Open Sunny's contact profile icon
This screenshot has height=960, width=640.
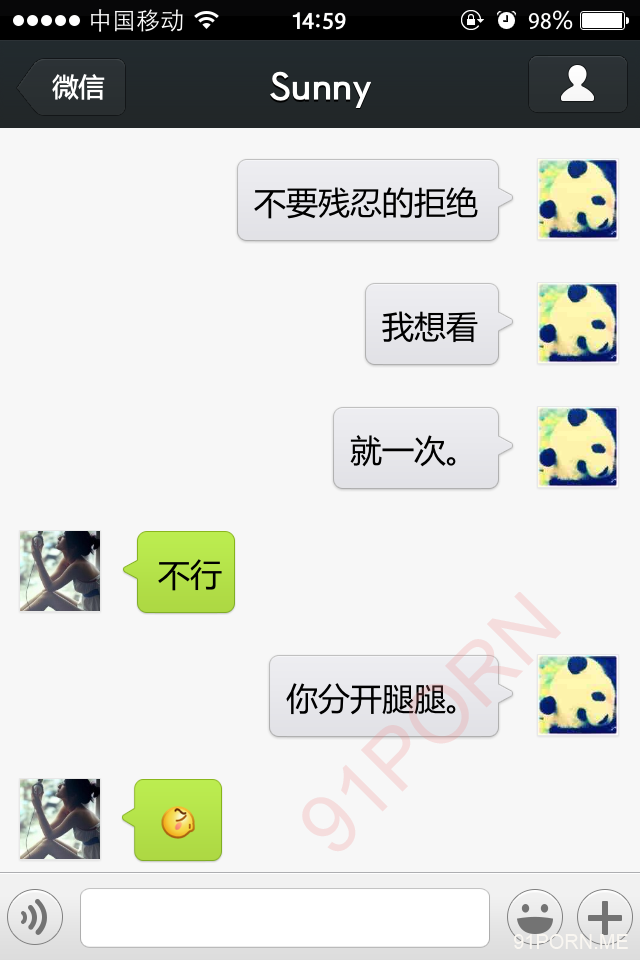click(577, 84)
